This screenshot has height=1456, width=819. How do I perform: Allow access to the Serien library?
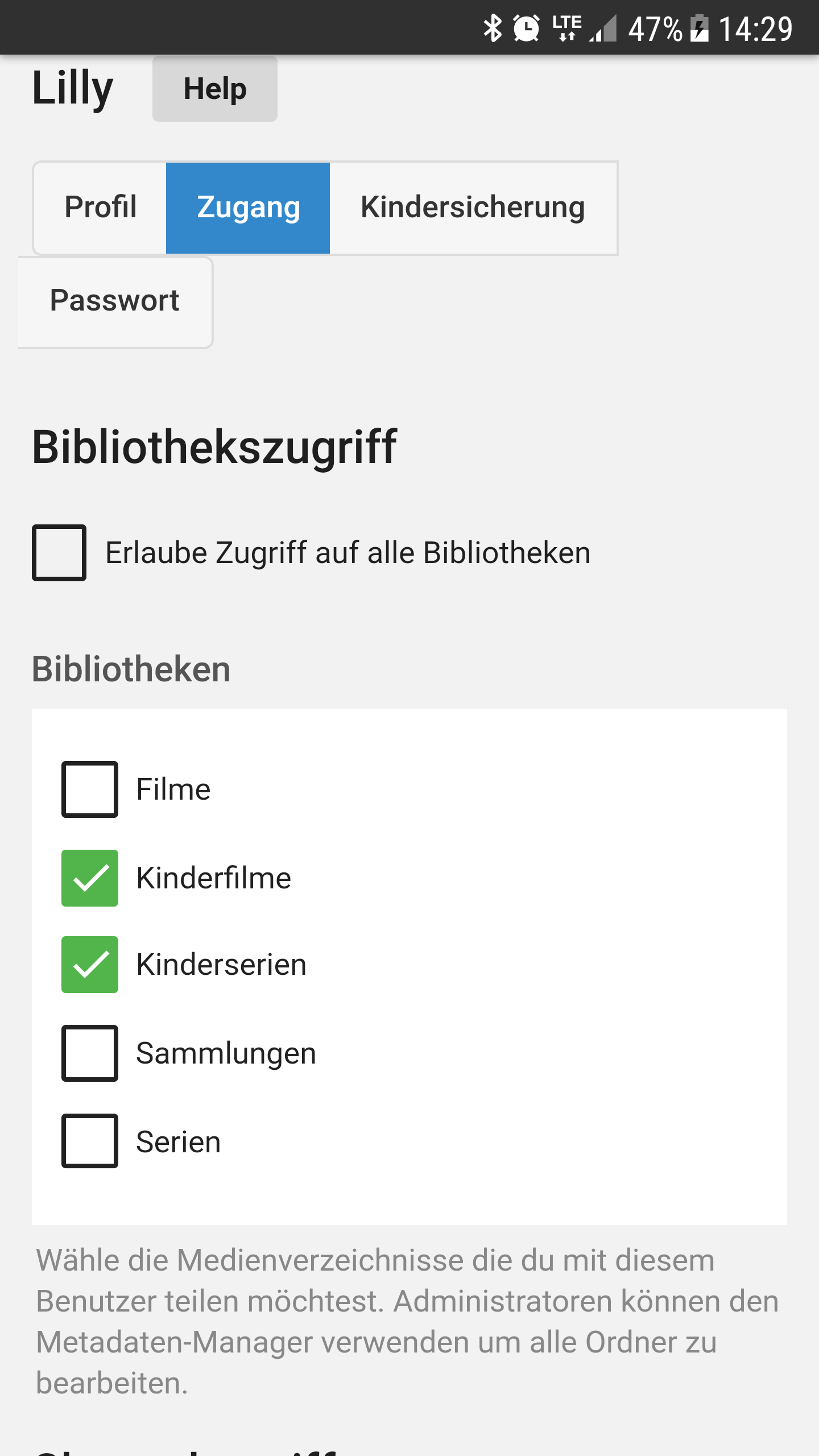[x=90, y=1141]
